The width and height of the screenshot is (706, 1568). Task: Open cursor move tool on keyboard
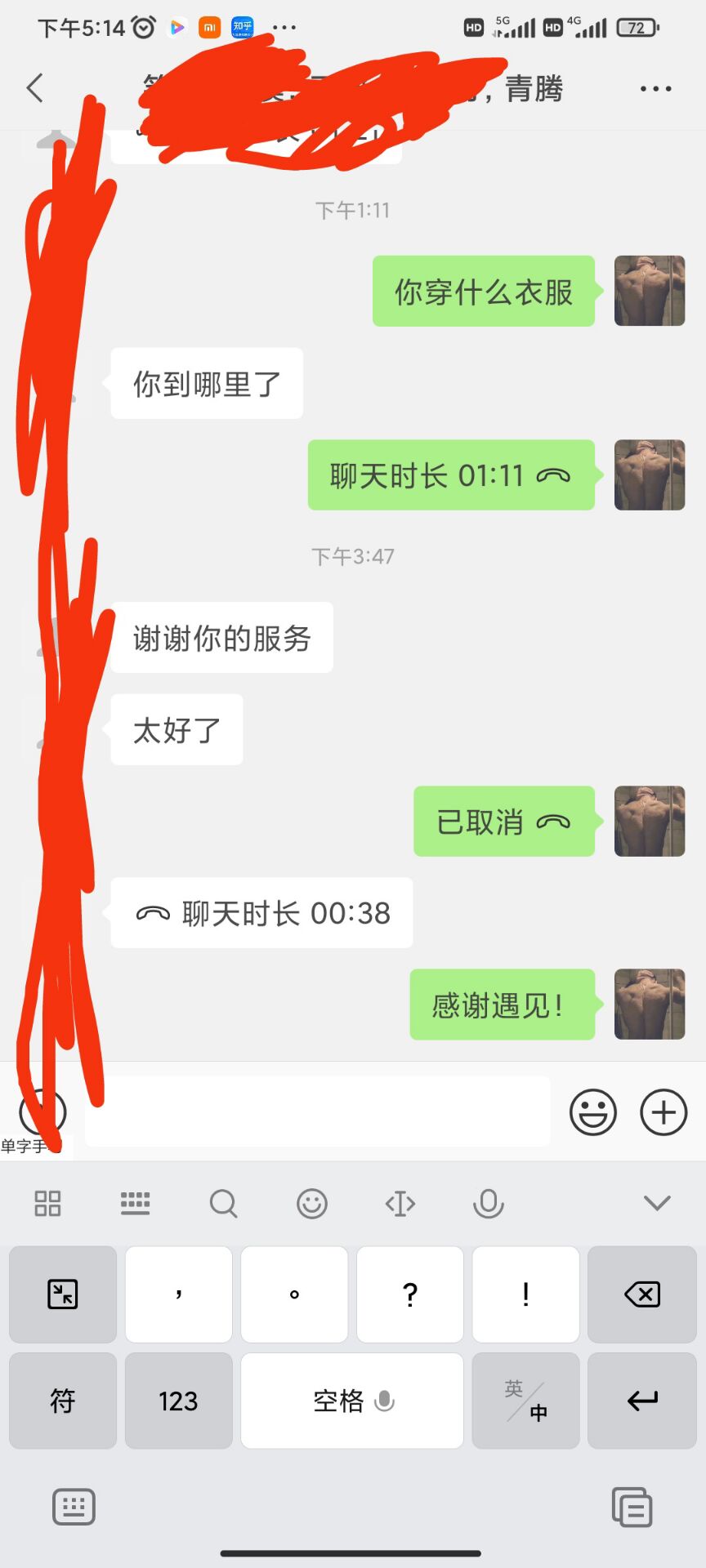pos(400,1203)
